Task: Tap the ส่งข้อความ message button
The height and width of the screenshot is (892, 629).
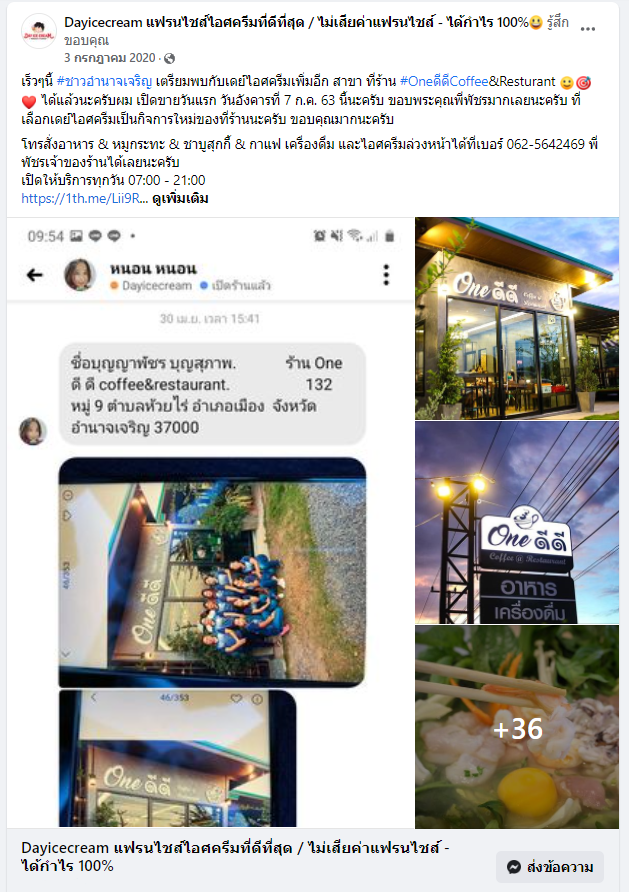Action: pyautogui.click(x=549, y=867)
